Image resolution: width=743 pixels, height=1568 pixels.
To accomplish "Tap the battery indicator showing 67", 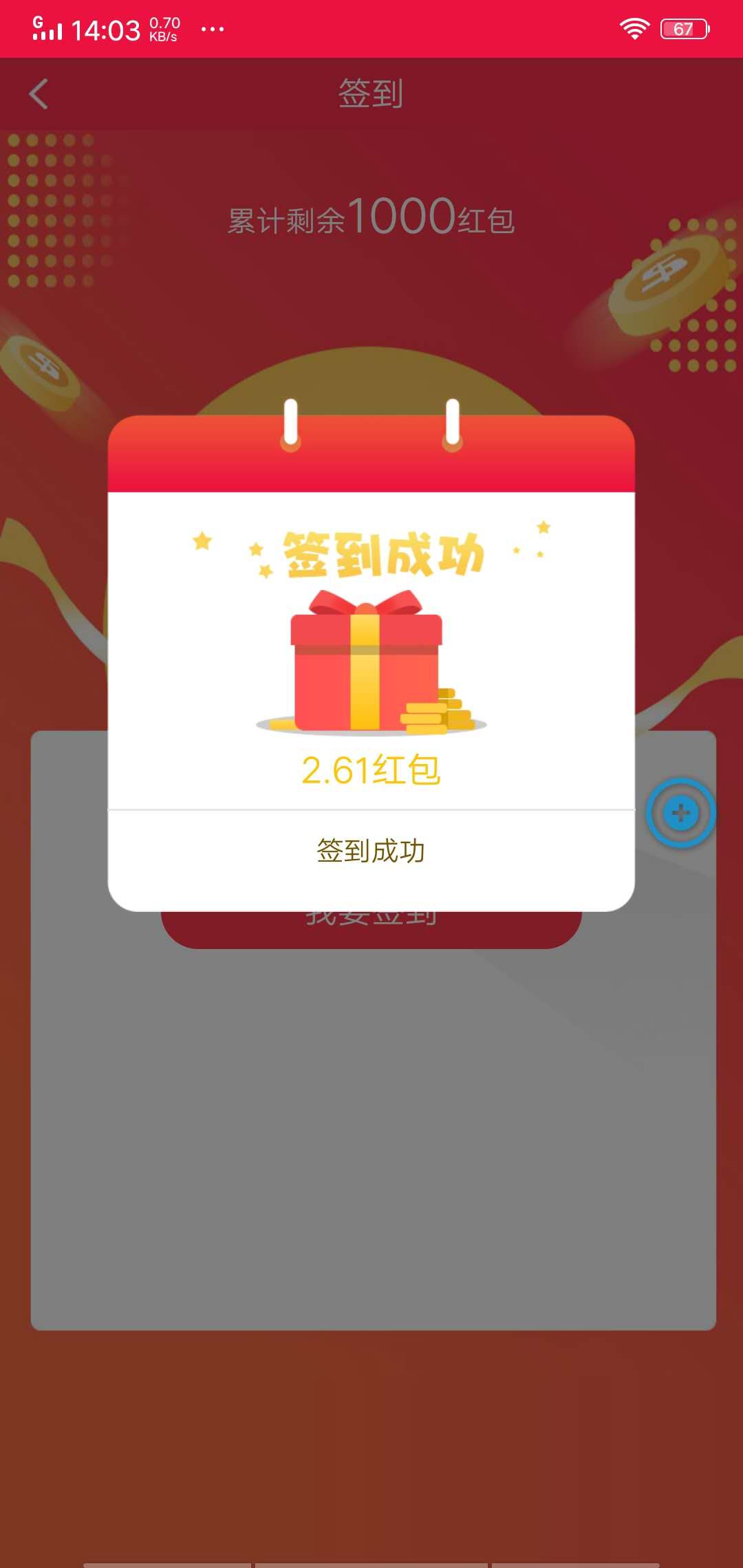I will pyautogui.click(x=683, y=28).
